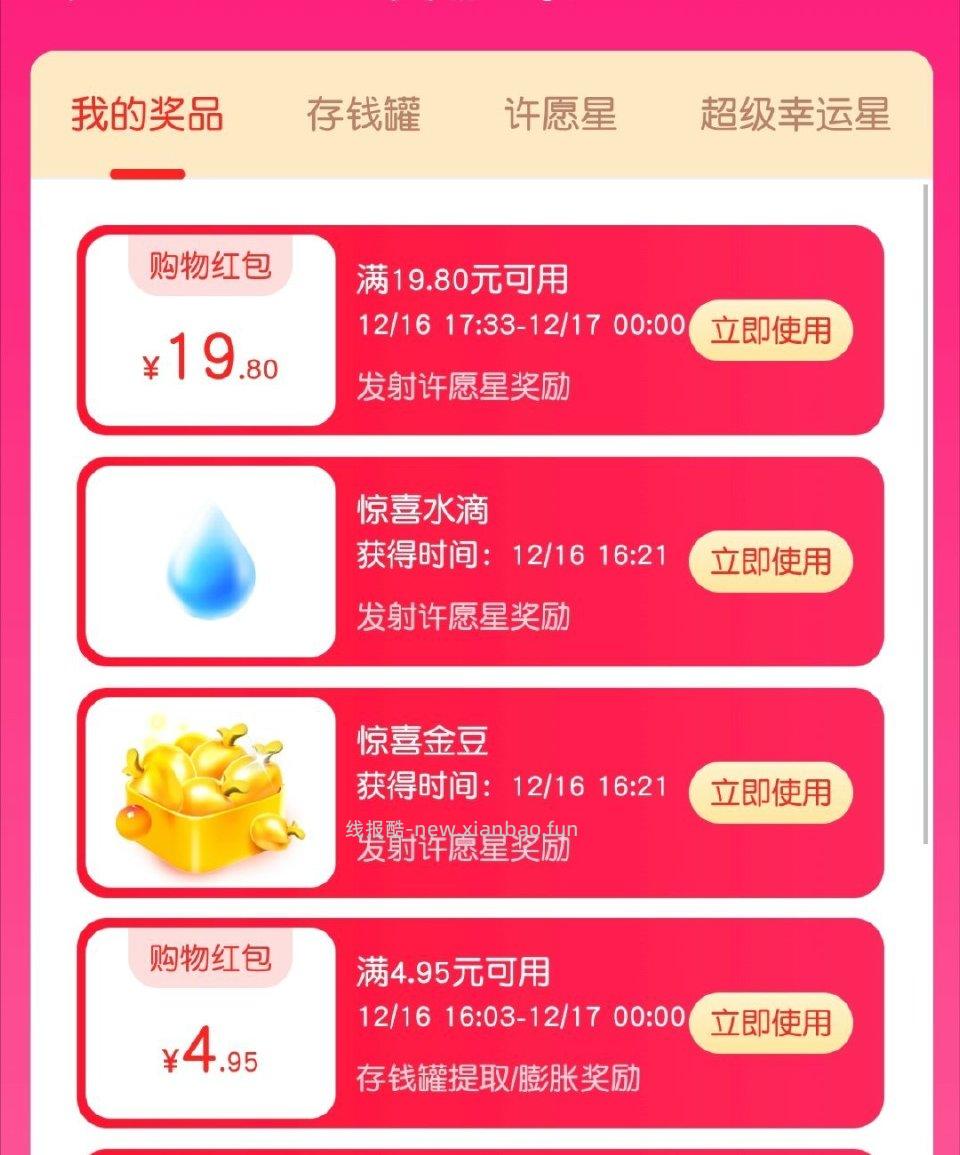Viewport: 960px width, 1155px height.
Task: Click 立即使用 for the 惊喜金豆 prize
Action: [x=772, y=790]
